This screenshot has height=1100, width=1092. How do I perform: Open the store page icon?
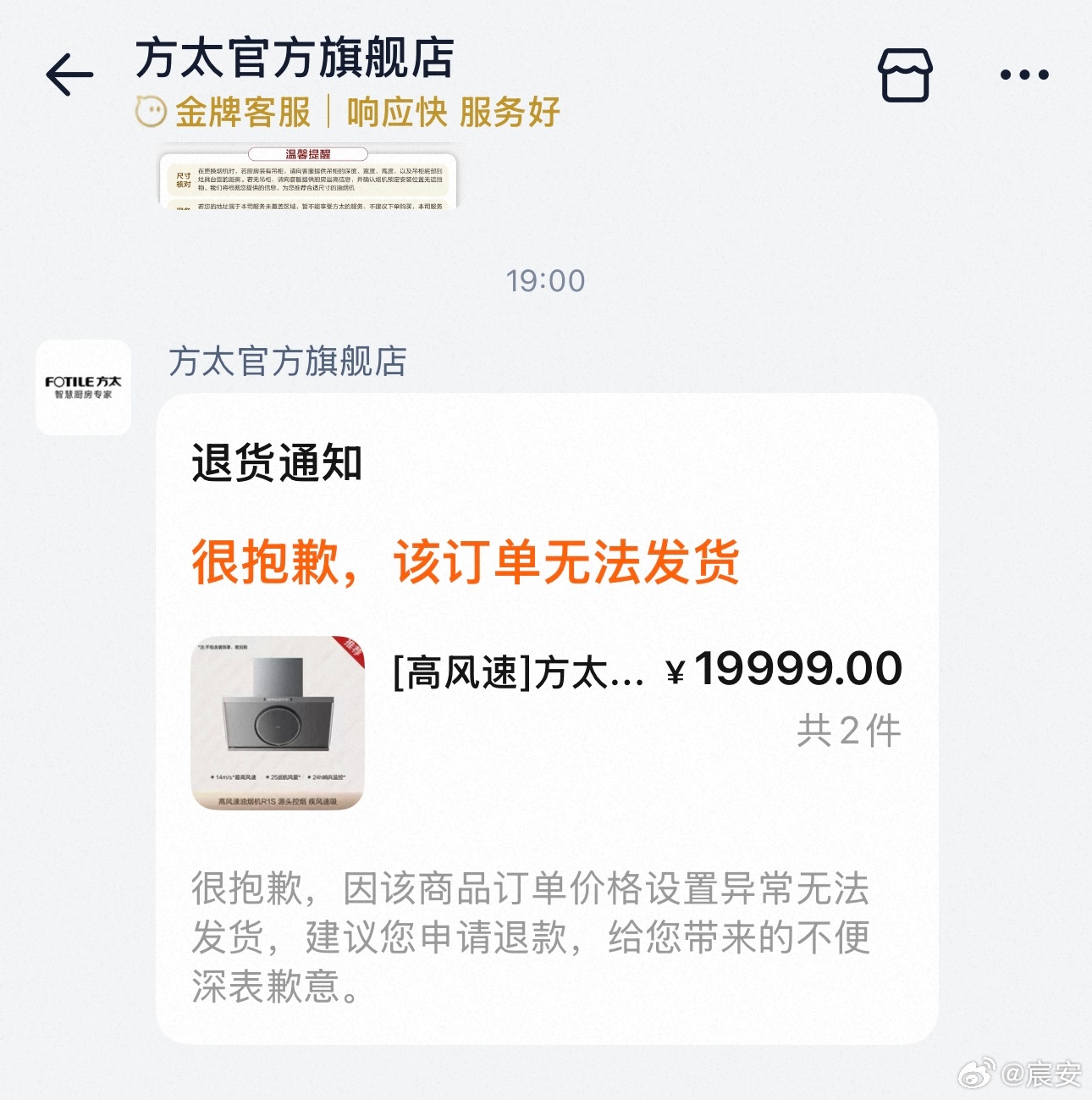pyautogui.click(x=905, y=75)
